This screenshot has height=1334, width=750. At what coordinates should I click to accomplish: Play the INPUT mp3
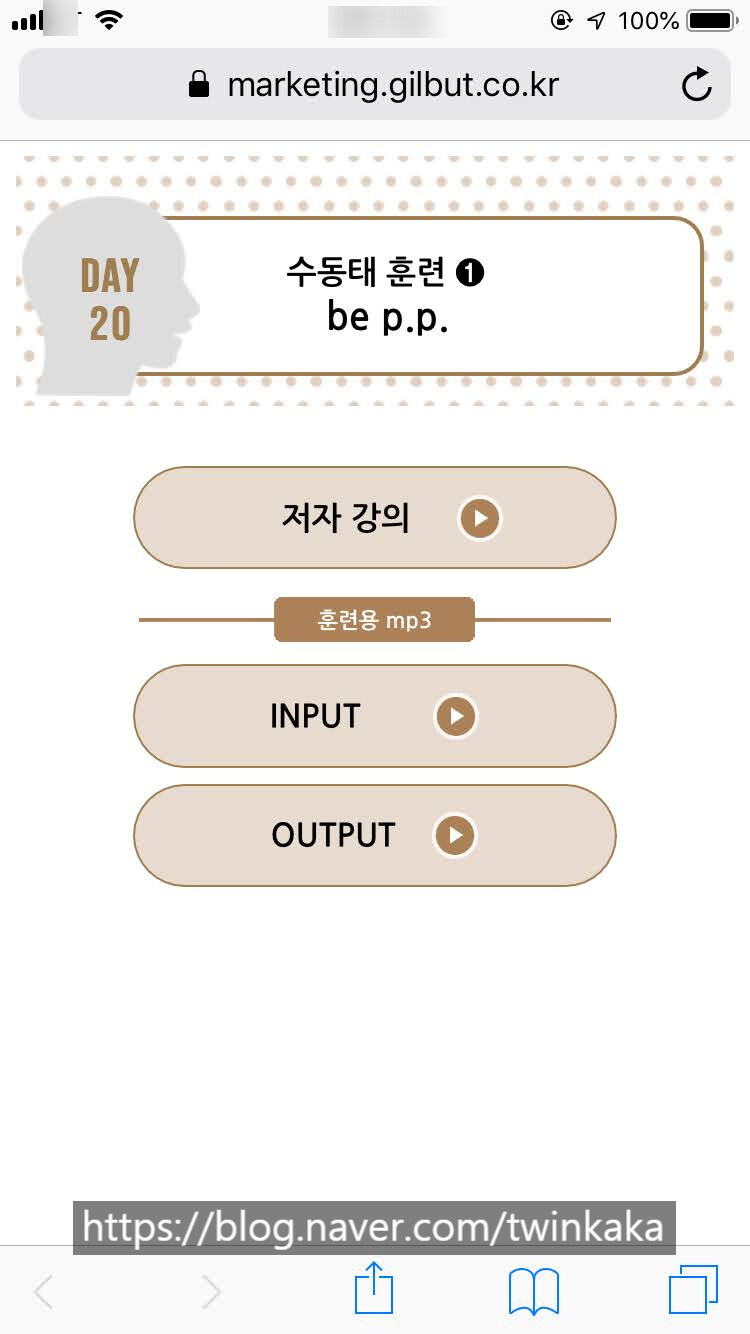(374, 716)
